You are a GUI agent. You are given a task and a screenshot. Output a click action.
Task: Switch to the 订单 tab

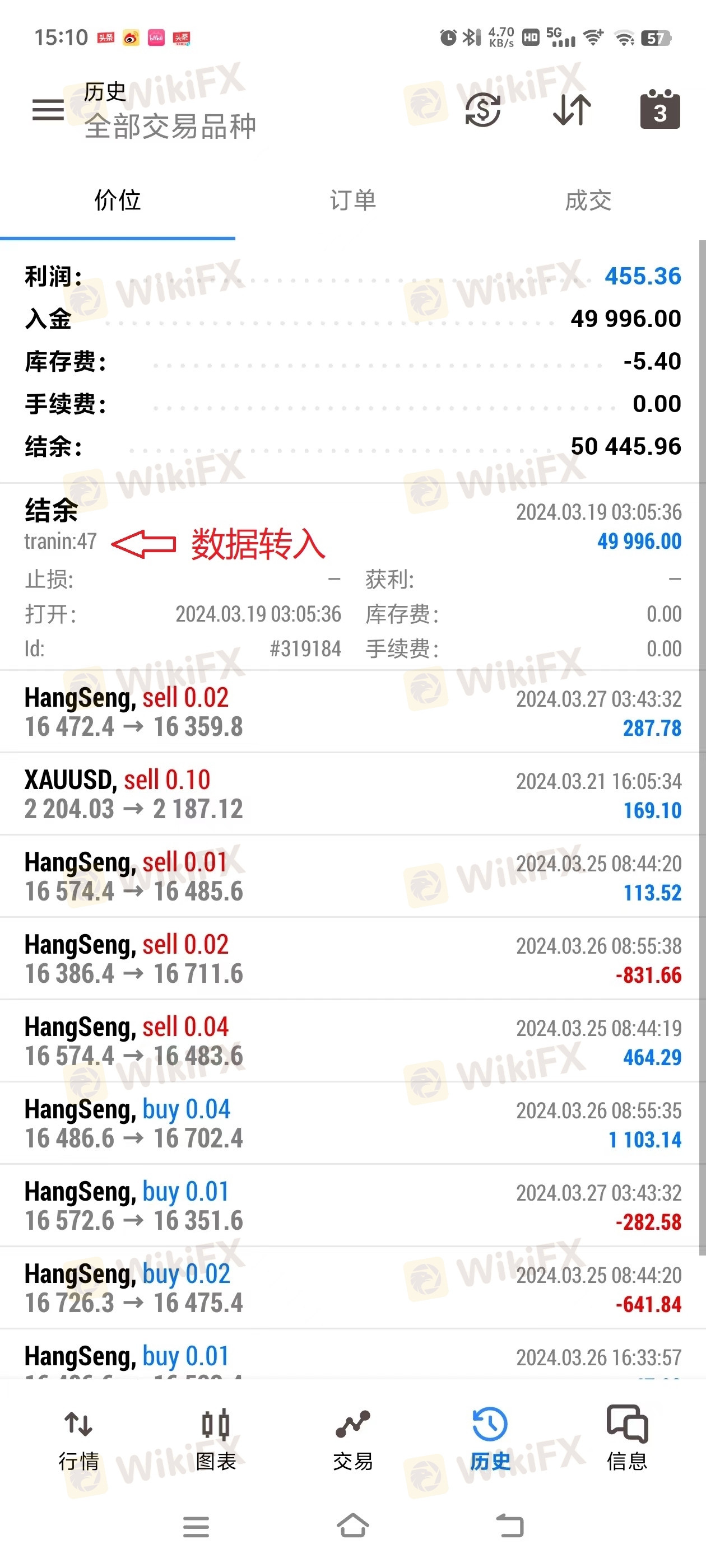click(x=352, y=200)
